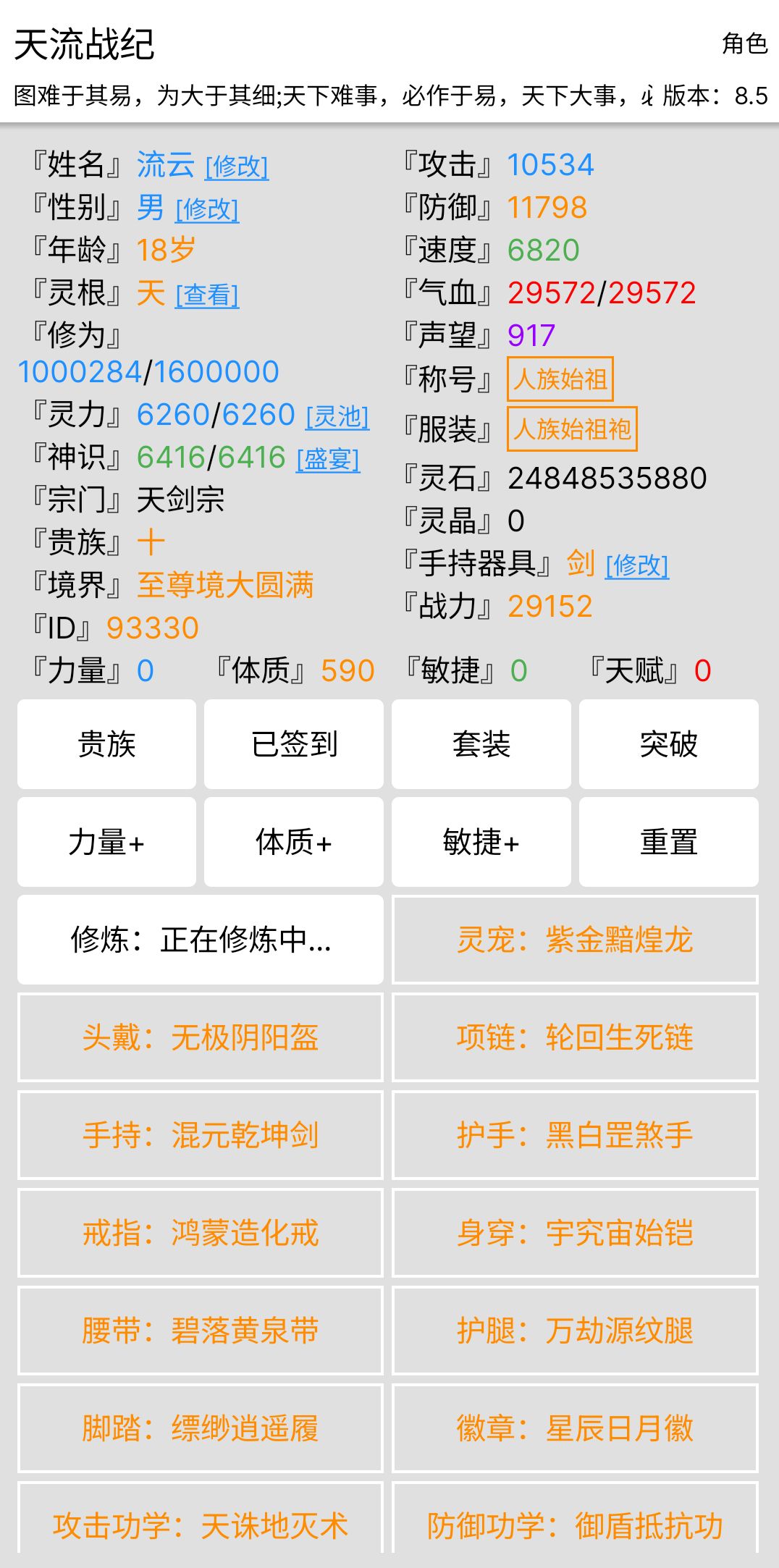Image resolution: width=779 pixels, height=1568 pixels.
Task: Click 力量+ to add strength
Action: pyautogui.click(x=105, y=842)
